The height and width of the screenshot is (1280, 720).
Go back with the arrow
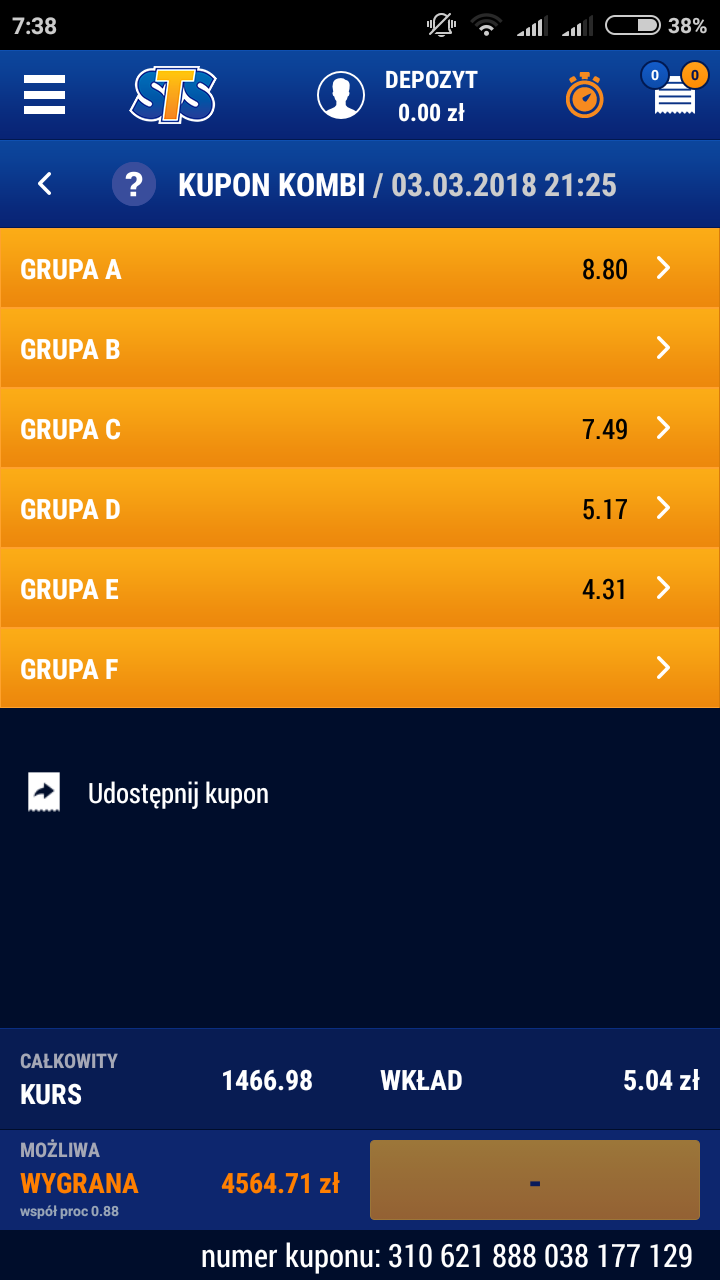point(44,184)
